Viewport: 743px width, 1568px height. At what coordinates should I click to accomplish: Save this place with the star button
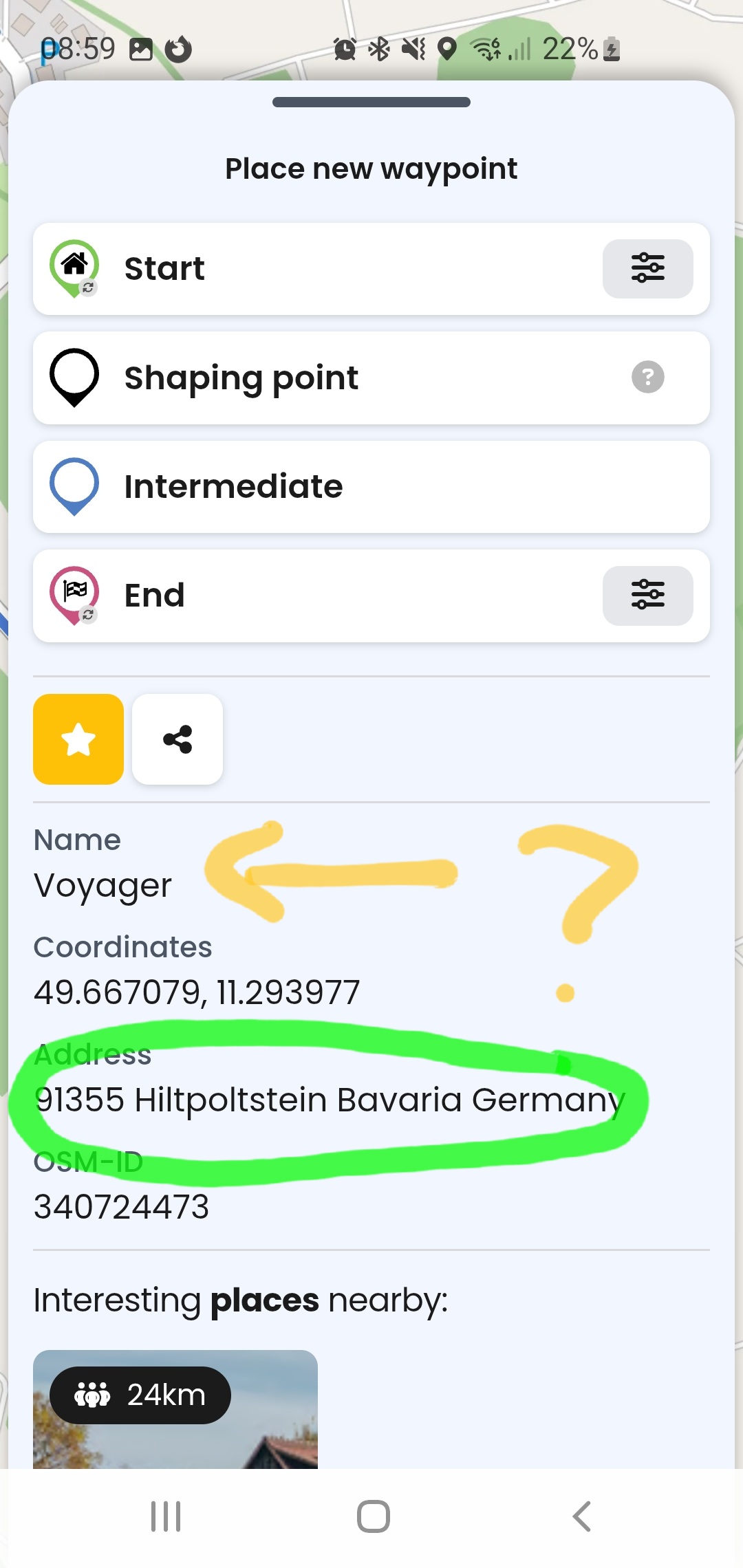click(x=78, y=739)
